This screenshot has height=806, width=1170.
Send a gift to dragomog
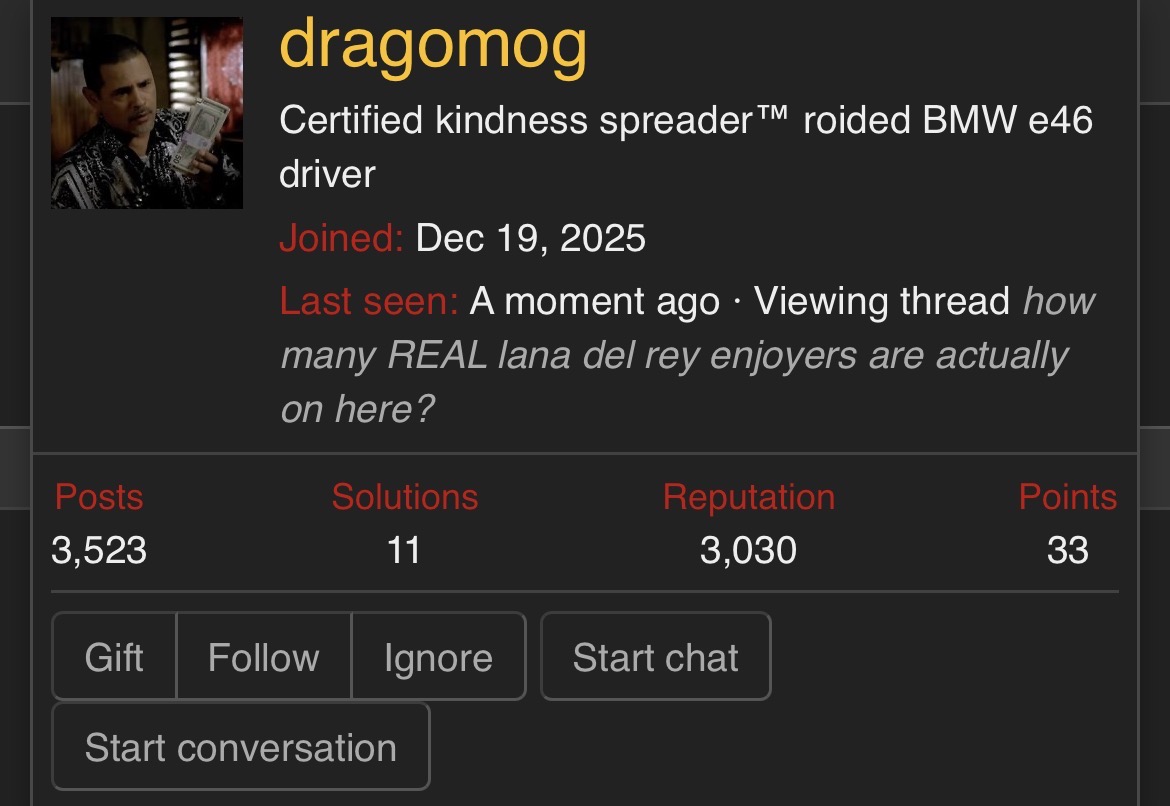coord(114,657)
